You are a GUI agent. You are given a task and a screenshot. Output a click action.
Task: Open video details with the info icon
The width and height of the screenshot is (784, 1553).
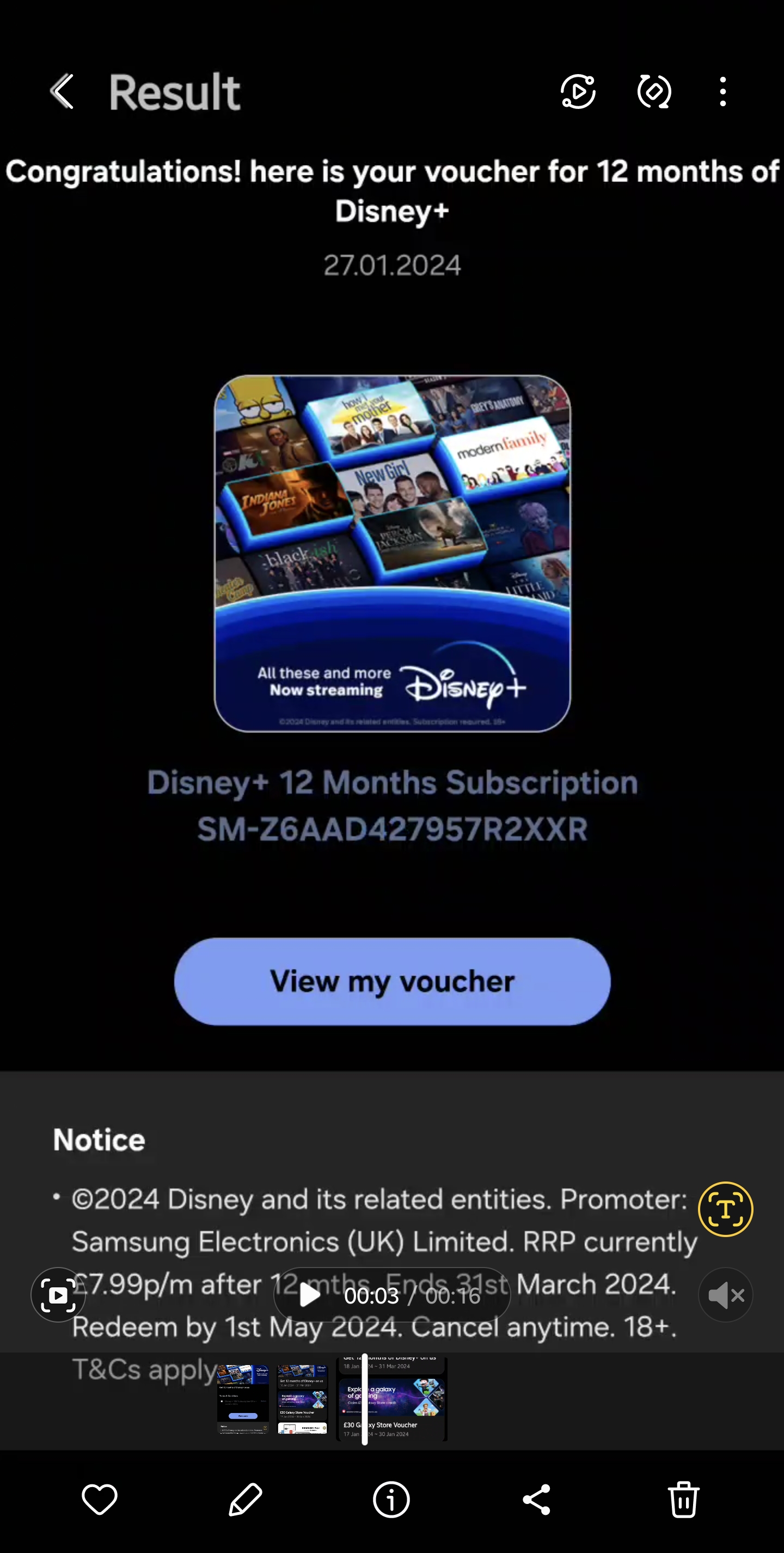(x=390, y=1499)
